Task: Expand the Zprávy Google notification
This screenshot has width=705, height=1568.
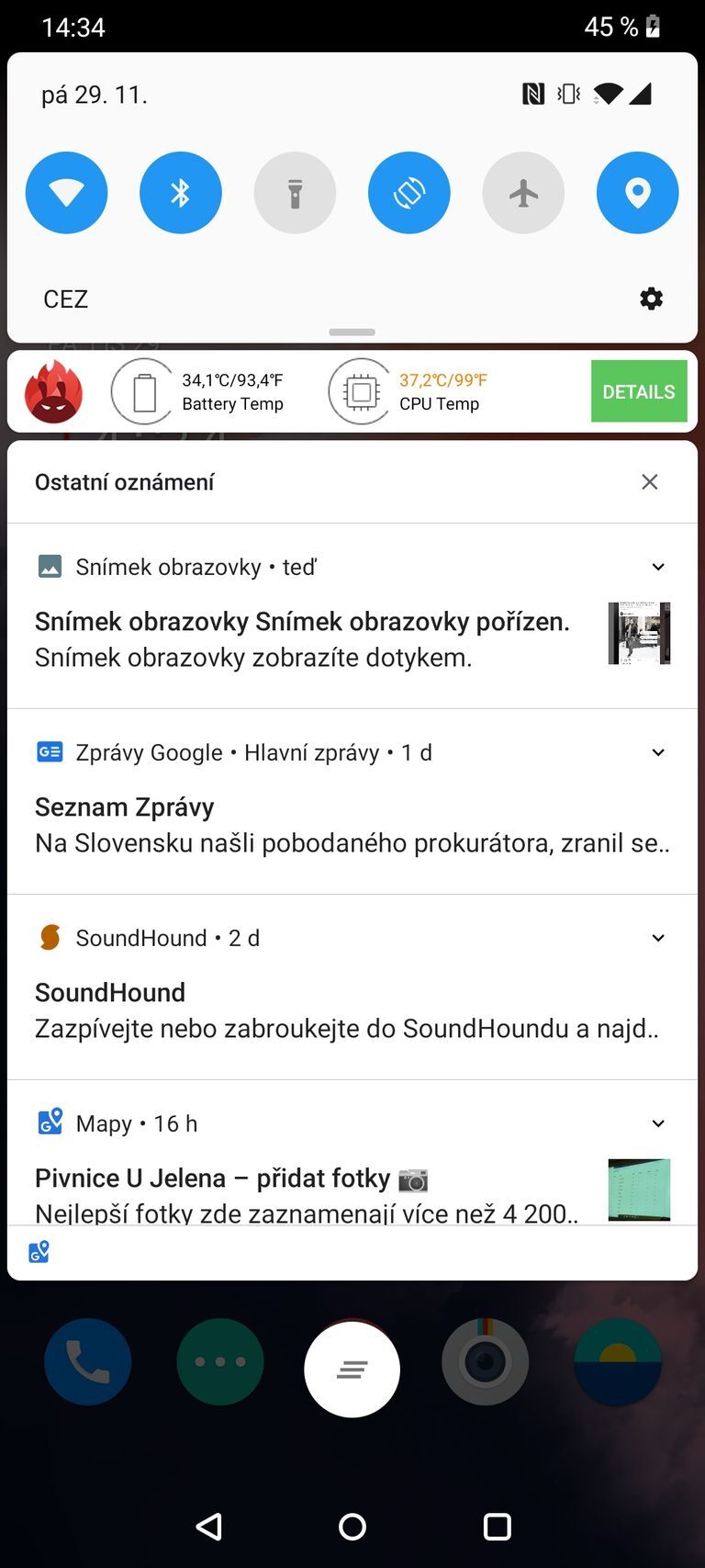Action: (657, 752)
